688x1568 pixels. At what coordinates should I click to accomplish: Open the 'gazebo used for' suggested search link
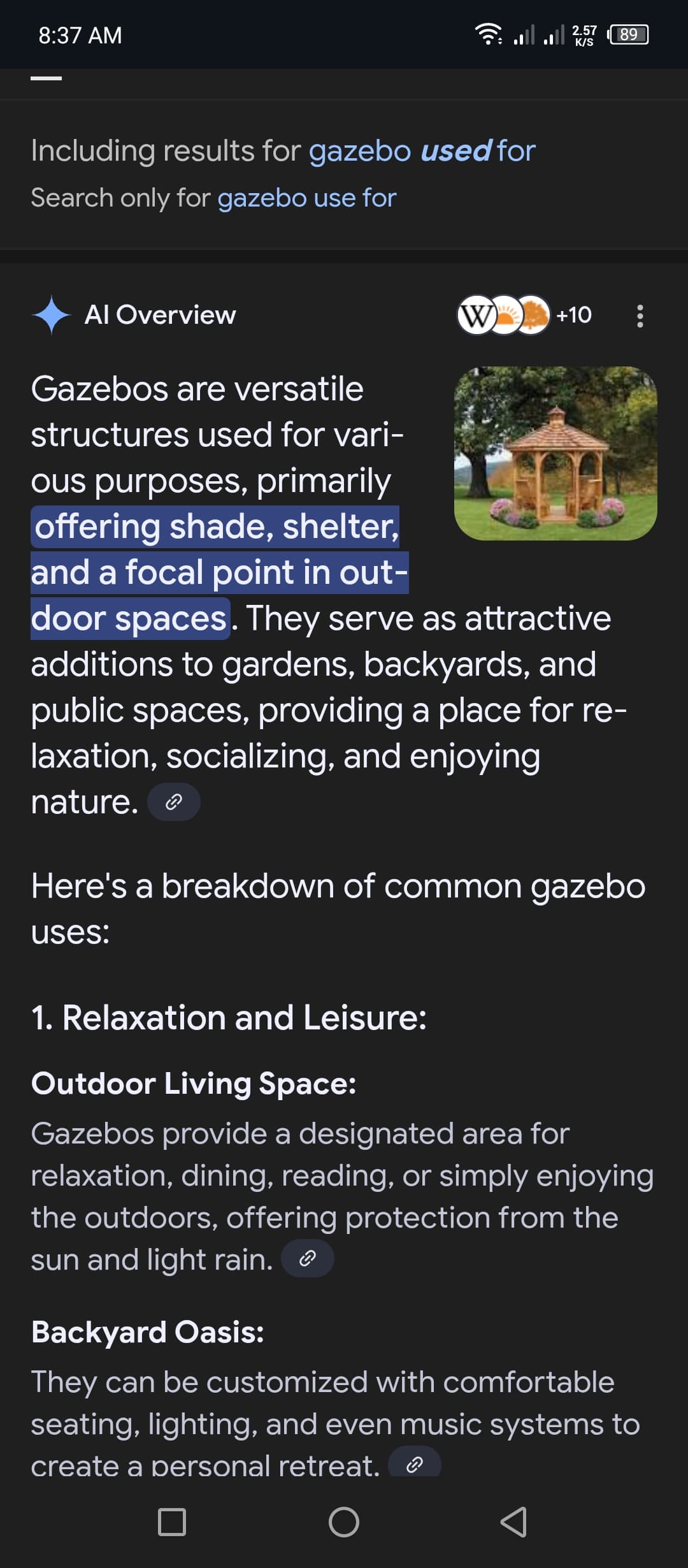click(422, 151)
